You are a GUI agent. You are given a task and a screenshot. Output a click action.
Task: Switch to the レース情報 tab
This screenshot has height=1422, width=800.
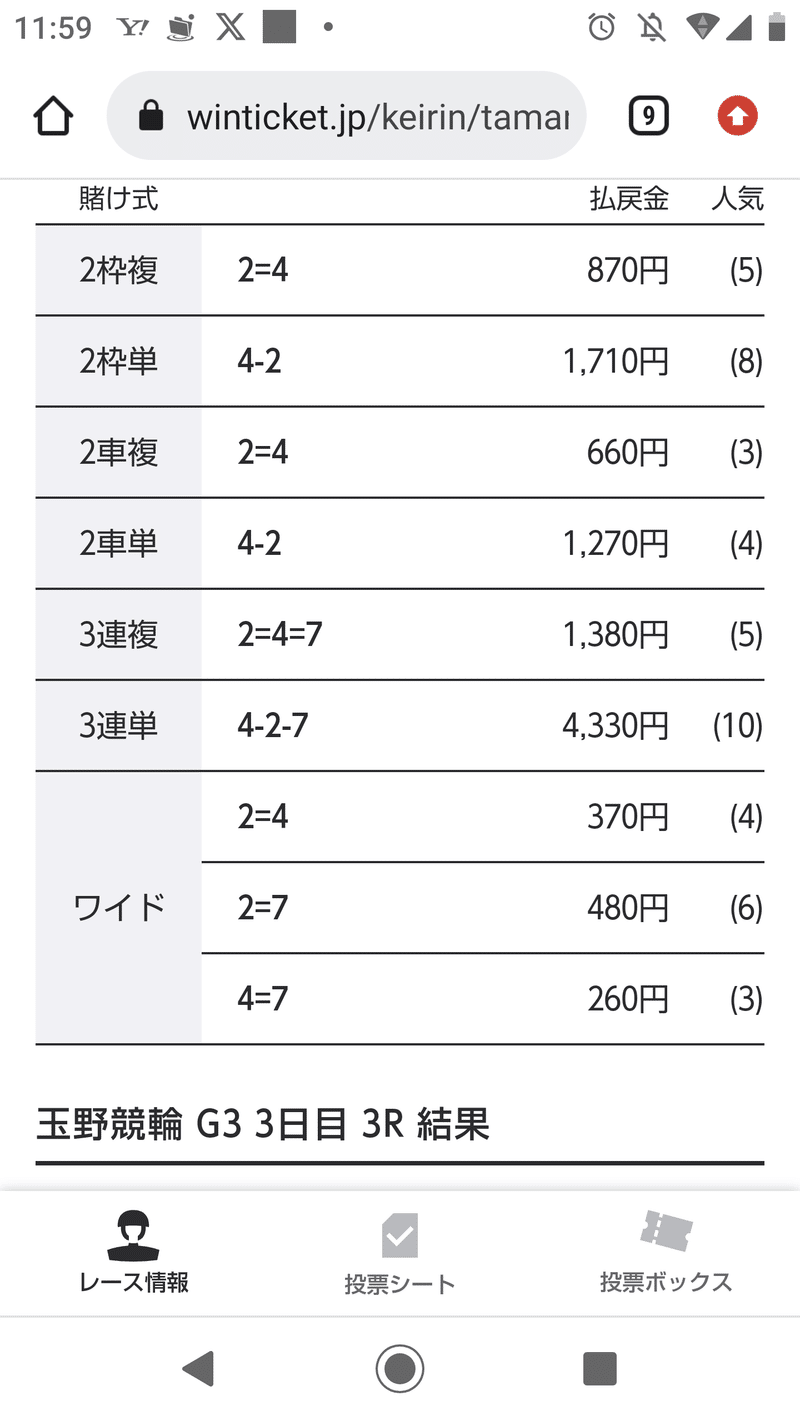(x=134, y=1252)
